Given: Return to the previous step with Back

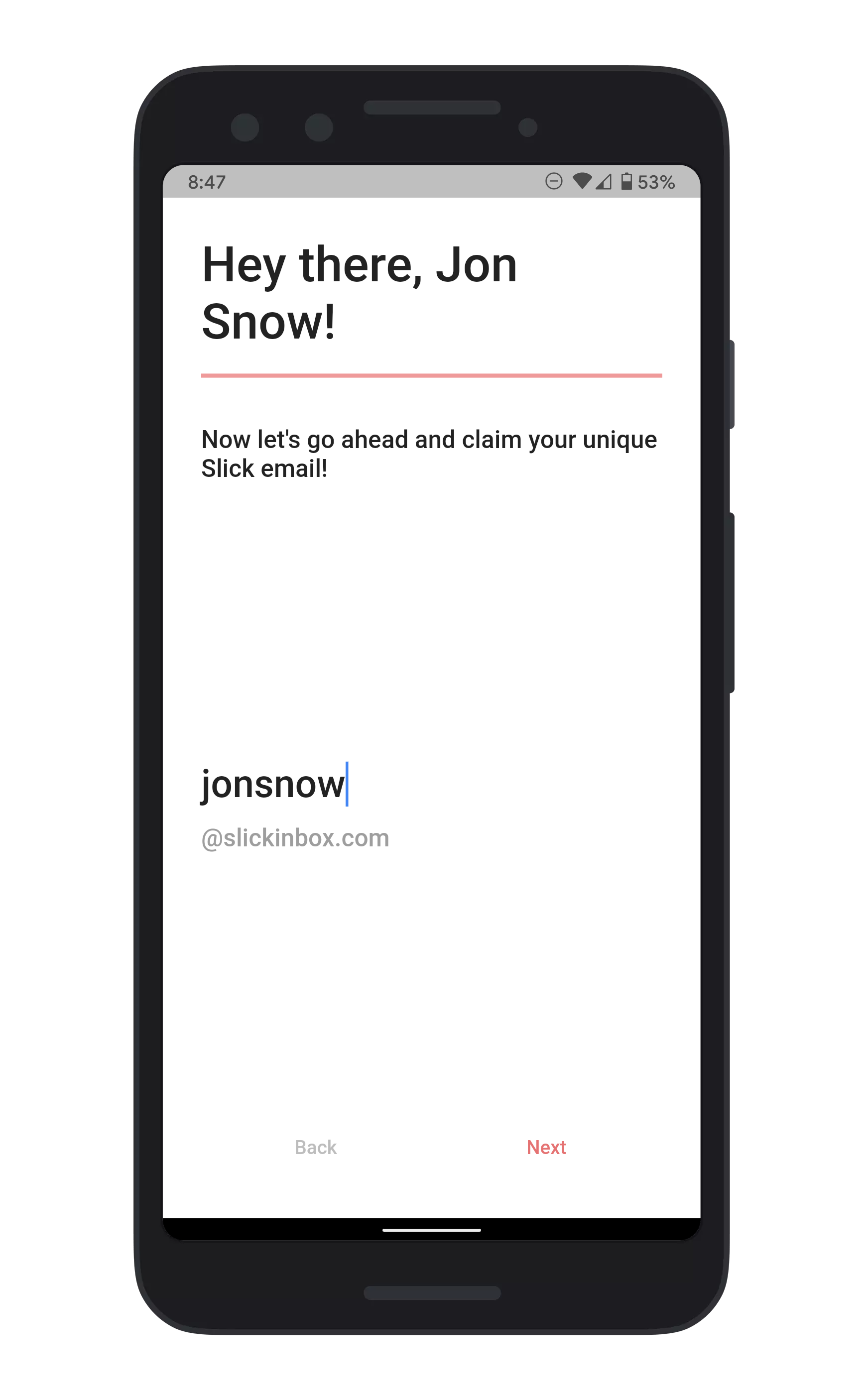Looking at the screenshot, I should pos(315,1147).
